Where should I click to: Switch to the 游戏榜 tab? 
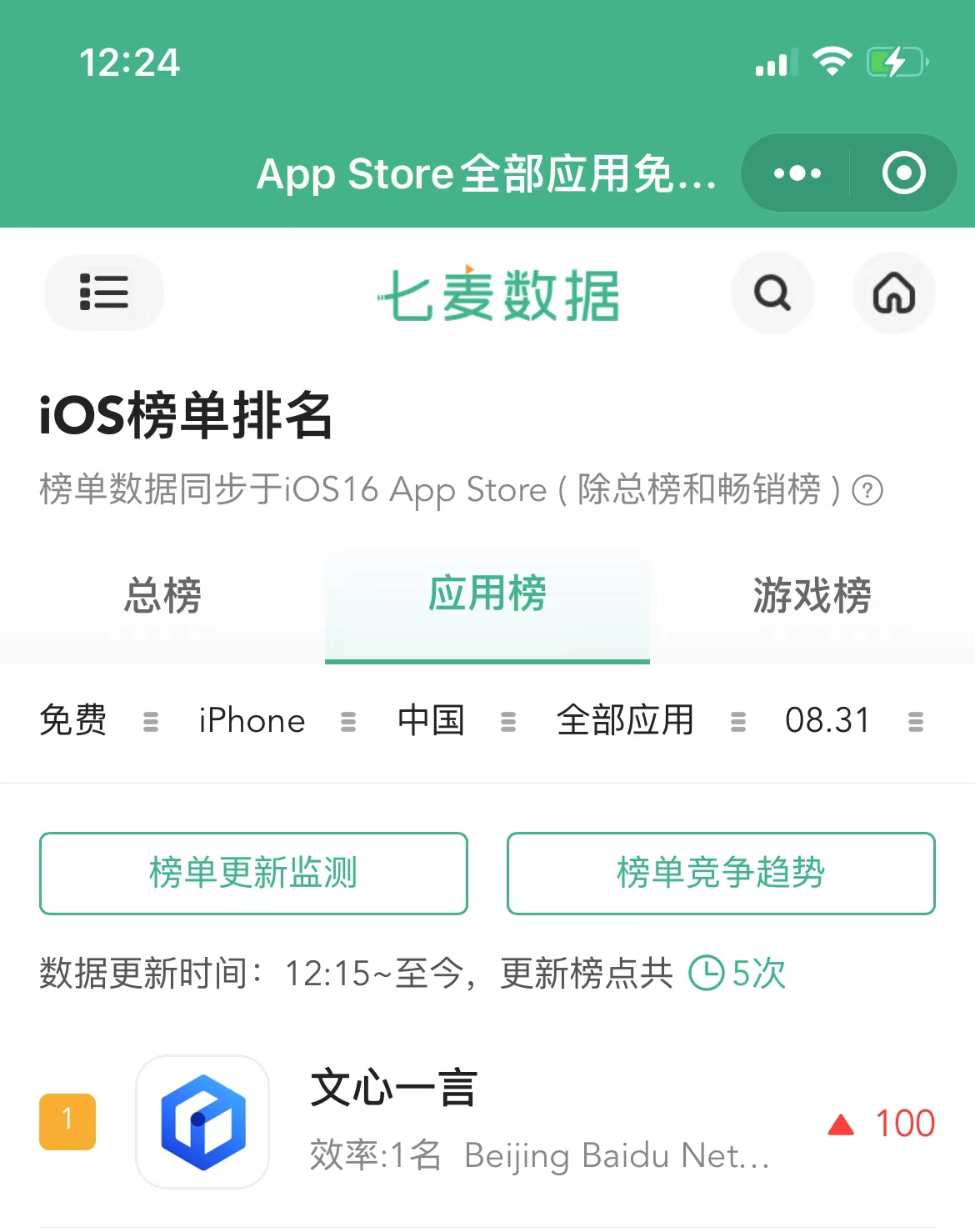tap(812, 596)
